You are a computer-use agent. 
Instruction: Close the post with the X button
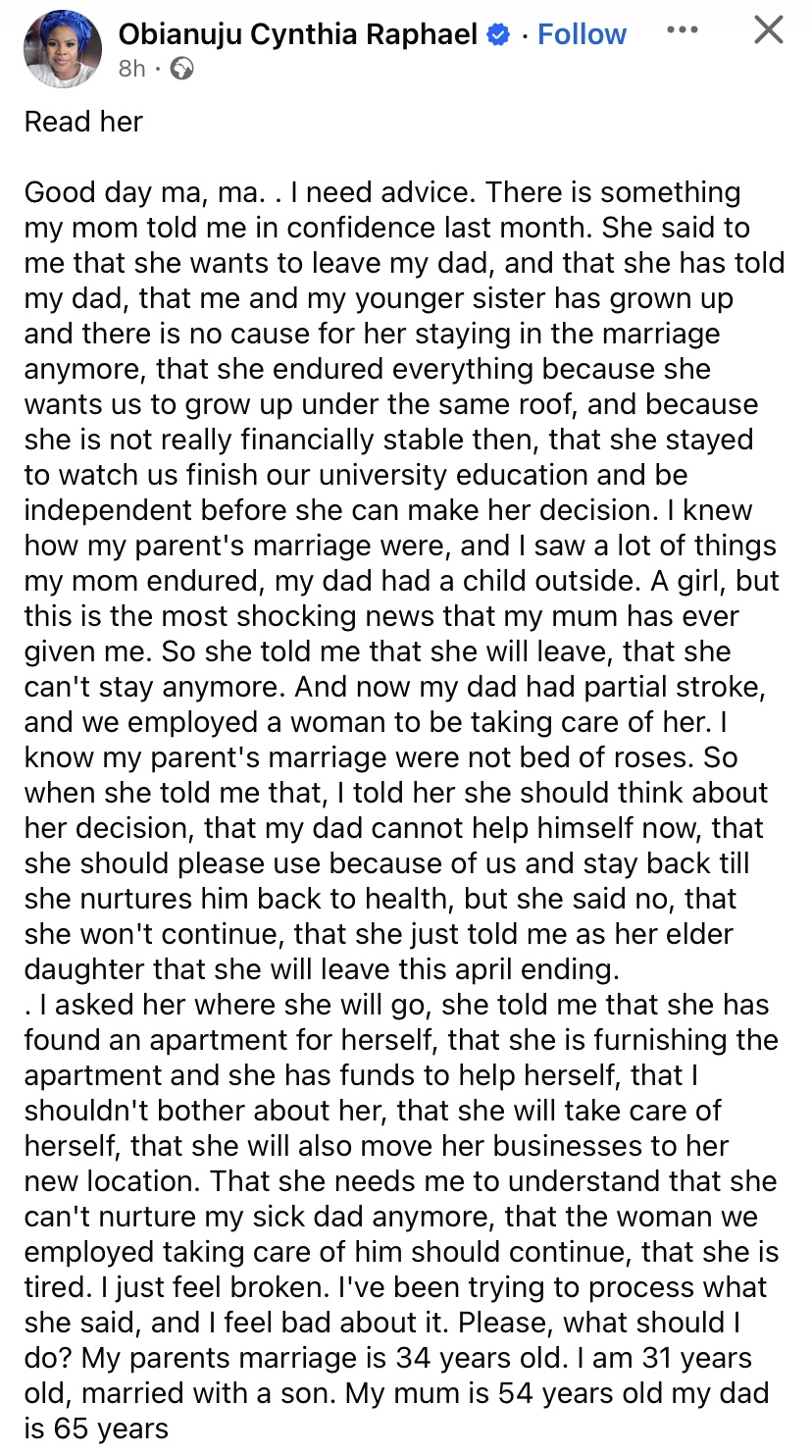click(769, 30)
